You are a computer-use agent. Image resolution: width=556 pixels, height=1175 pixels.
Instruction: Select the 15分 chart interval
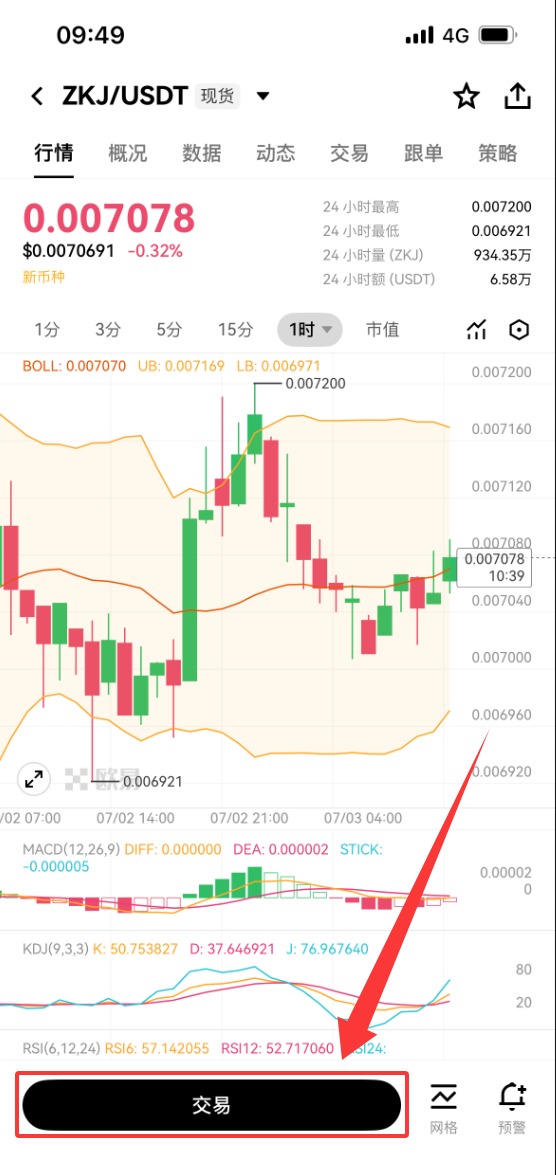tap(235, 329)
